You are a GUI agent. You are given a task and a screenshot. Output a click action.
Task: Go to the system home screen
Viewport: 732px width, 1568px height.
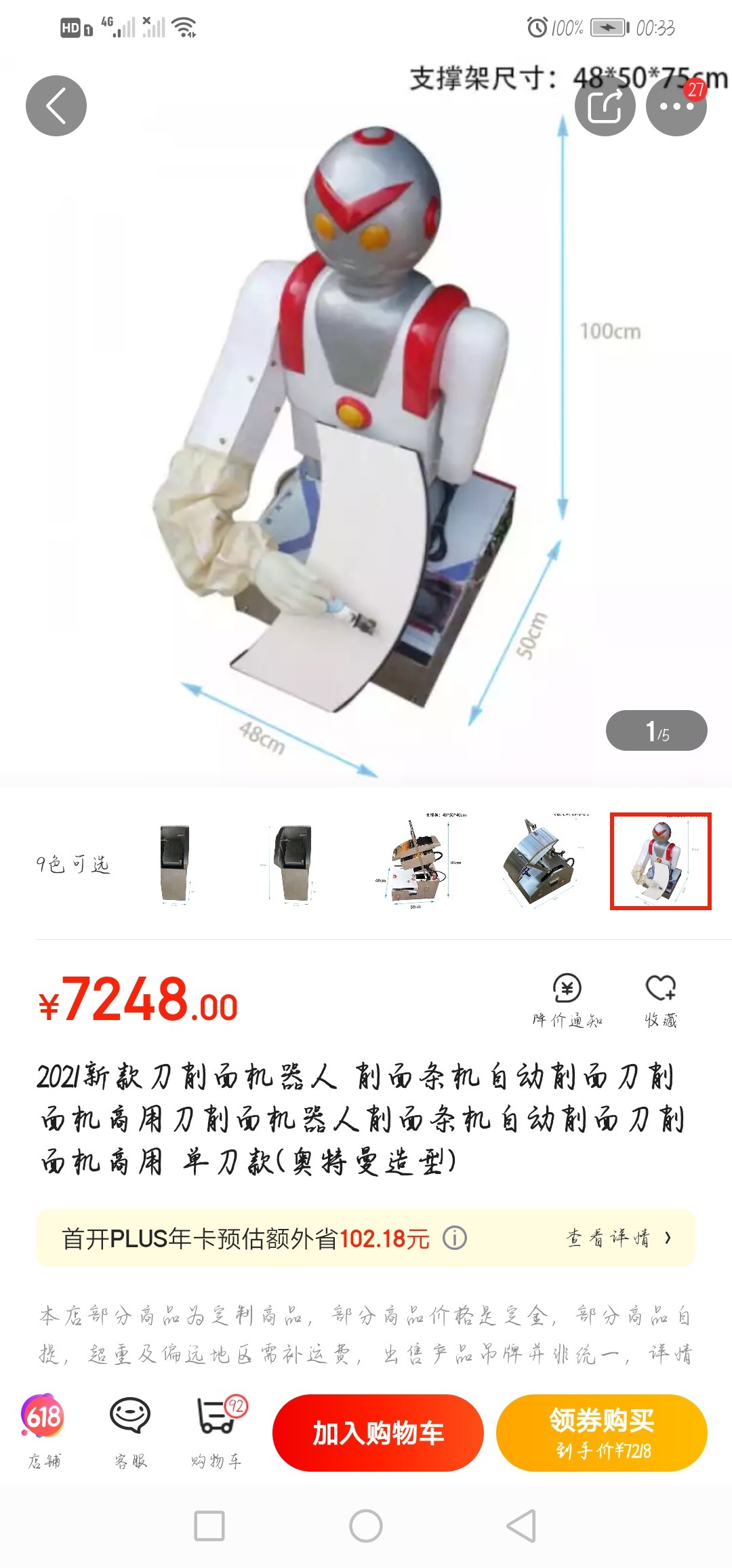pyautogui.click(x=366, y=1526)
